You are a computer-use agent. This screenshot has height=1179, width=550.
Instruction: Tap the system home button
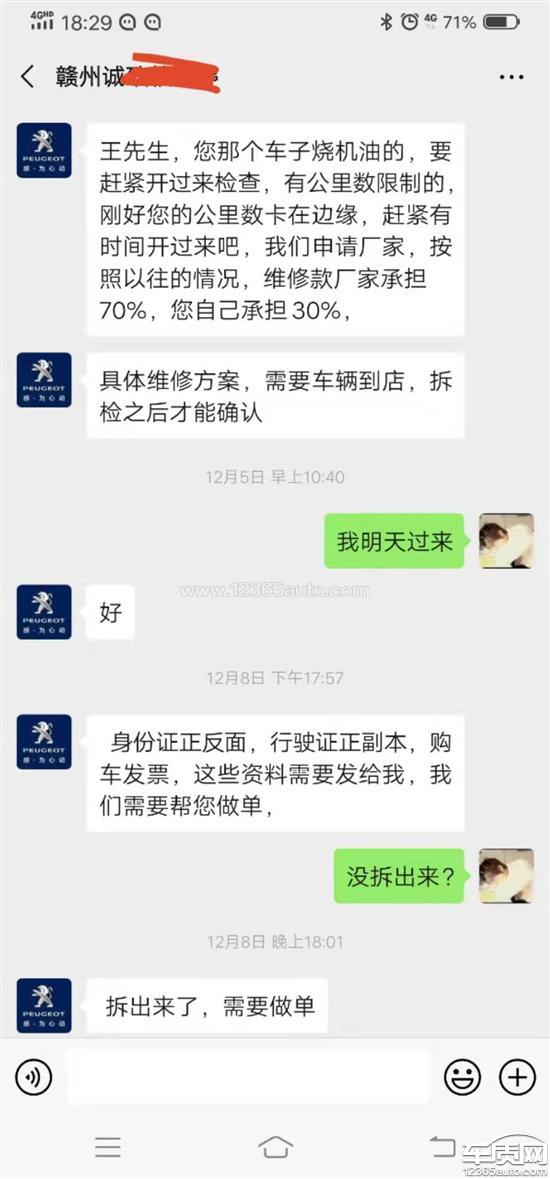click(275, 1147)
